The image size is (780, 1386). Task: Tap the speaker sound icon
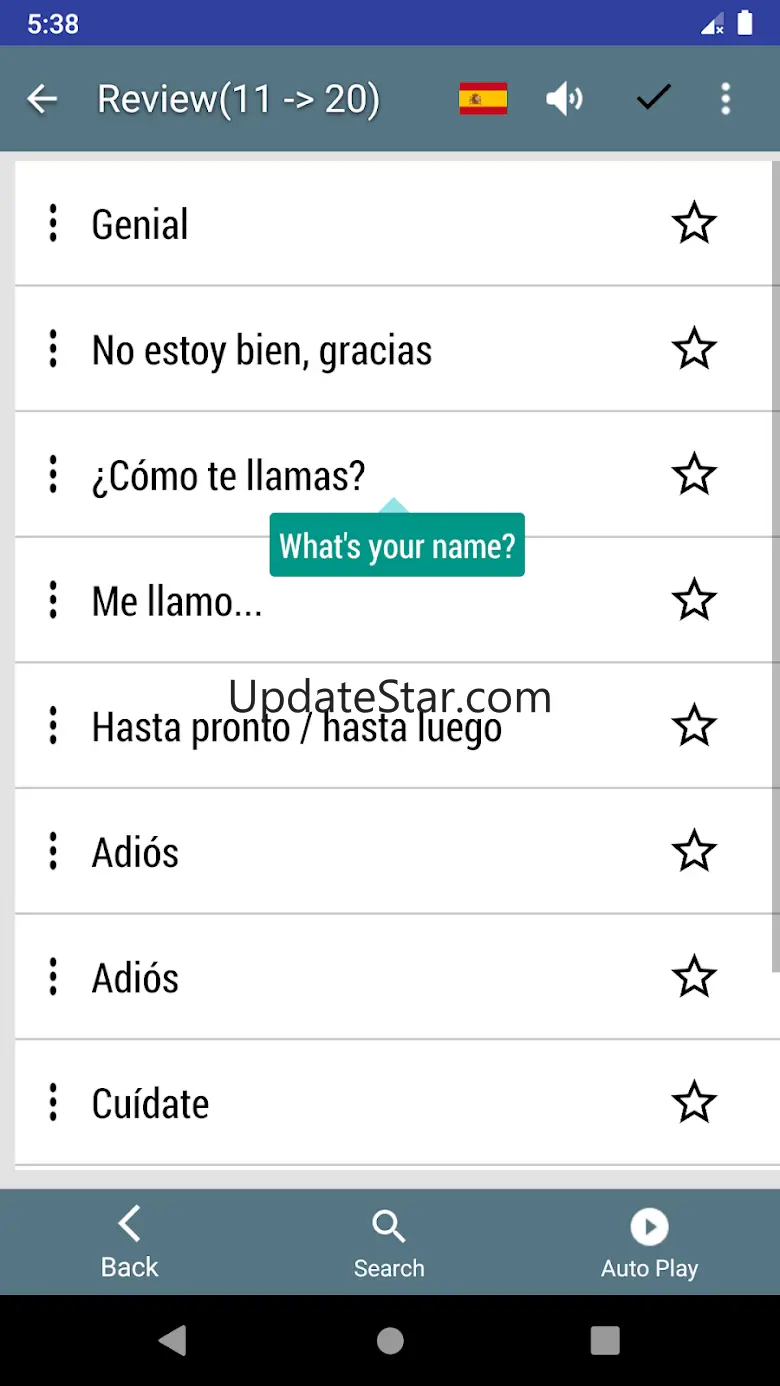(564, 99)
